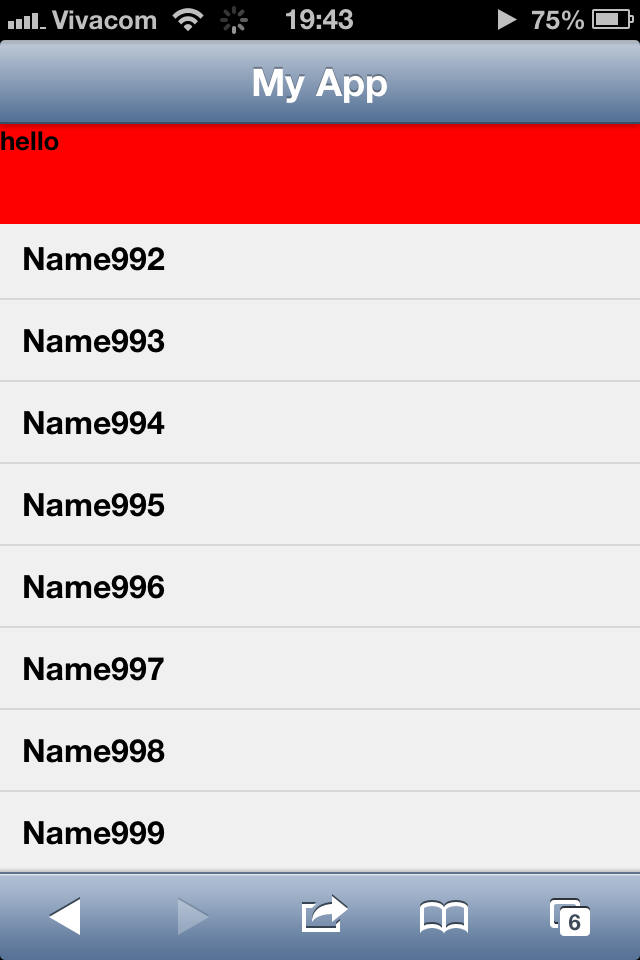Viewport: 640px width, 960px height.
Task: Show the six open browser pages
Action: [x=569, y=916]
